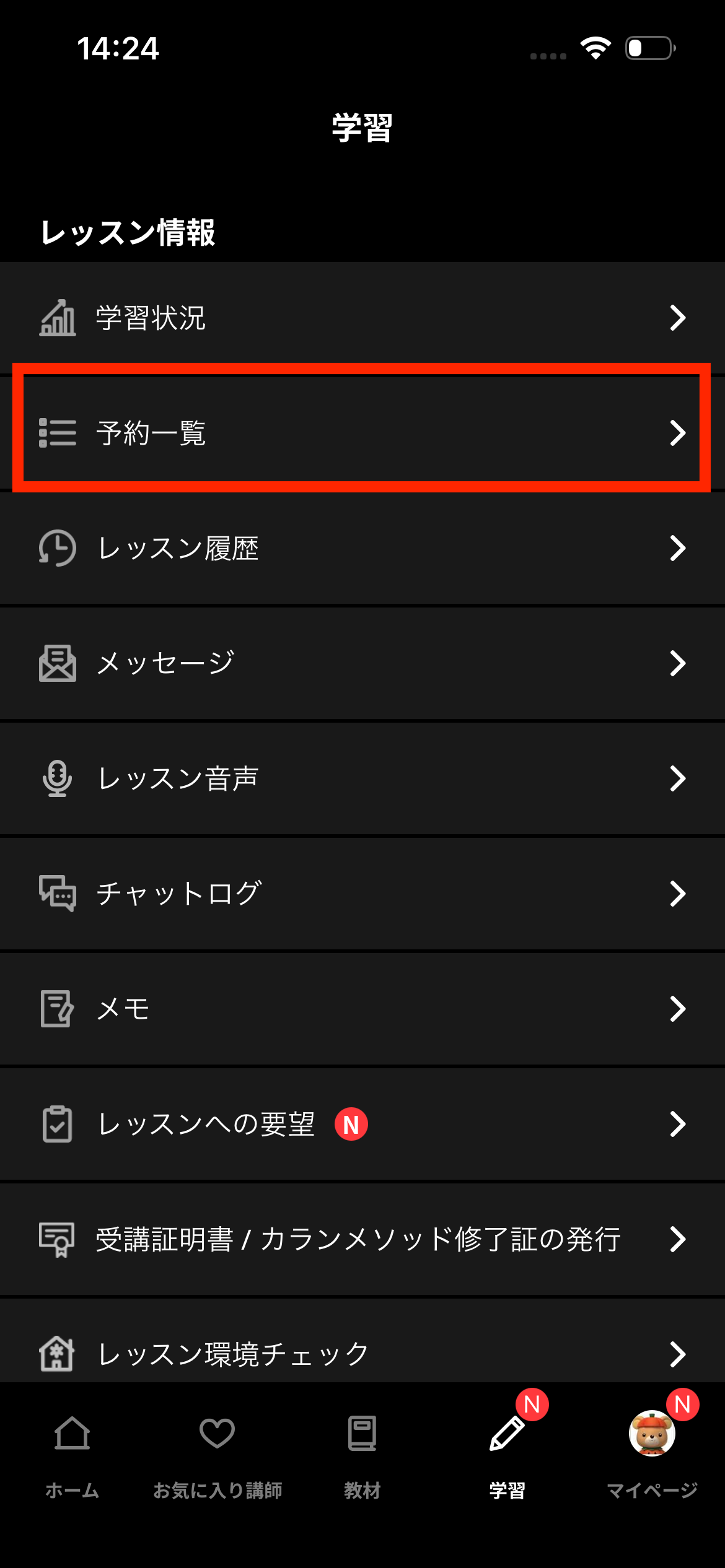Viewport: 725px width, 1568px height.
Task: Open レッスンへの要望 requests
Action: [x=362, y=1124]
